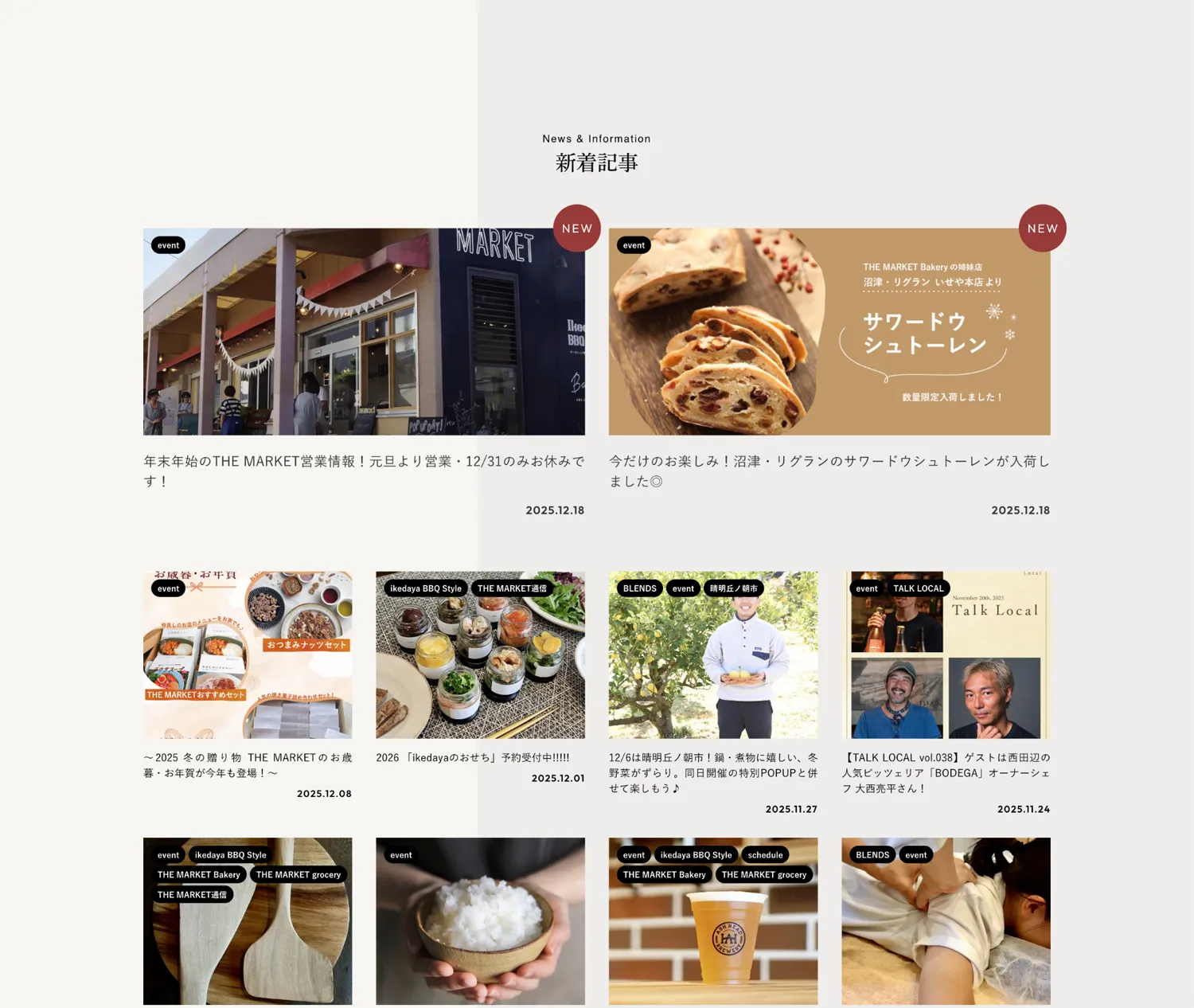Select the event tag on stollen article
Image resolution: width=1194 pixels, height=1008 pixels.
pyautogui.click(x=634, y=245)
